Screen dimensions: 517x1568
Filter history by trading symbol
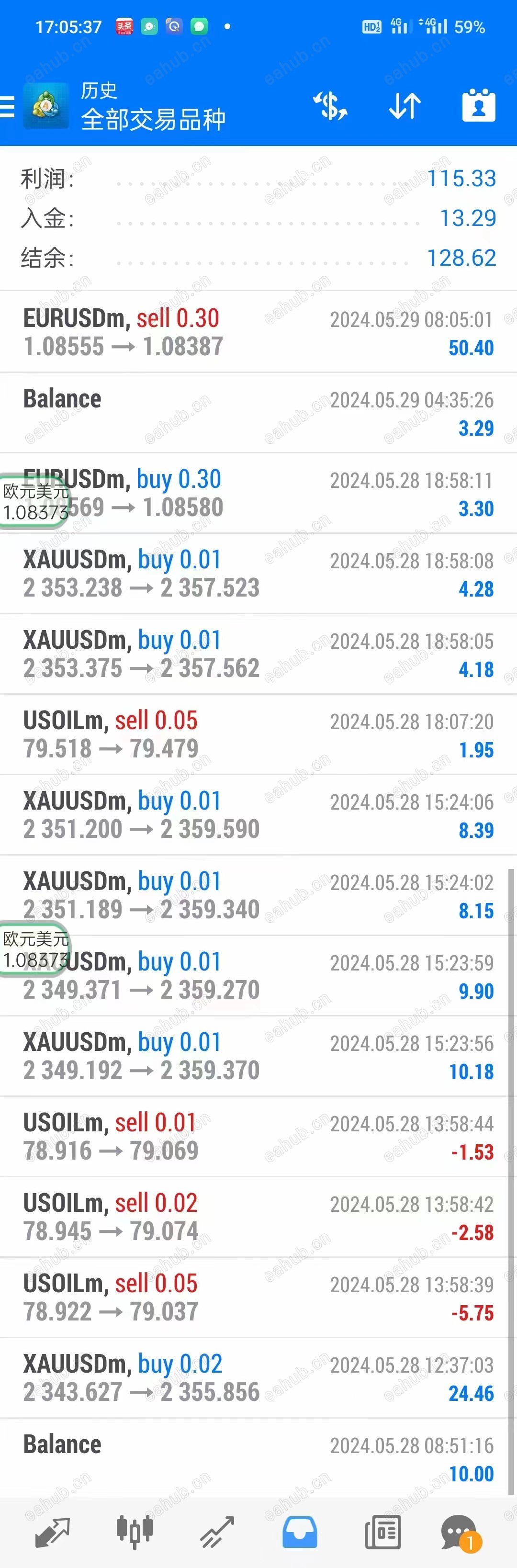[329, 106]
